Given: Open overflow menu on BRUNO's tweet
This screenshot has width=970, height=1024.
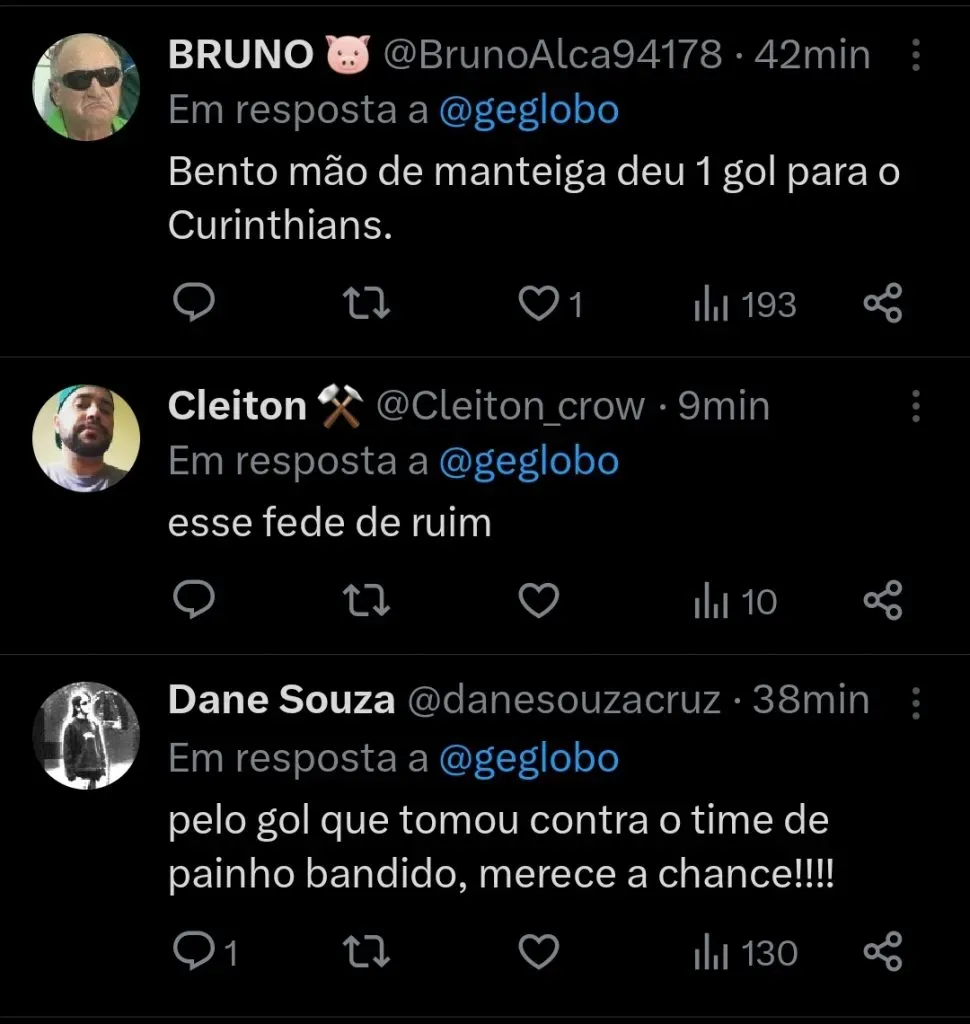Looking at the screenshot, I should click(916, 56).
